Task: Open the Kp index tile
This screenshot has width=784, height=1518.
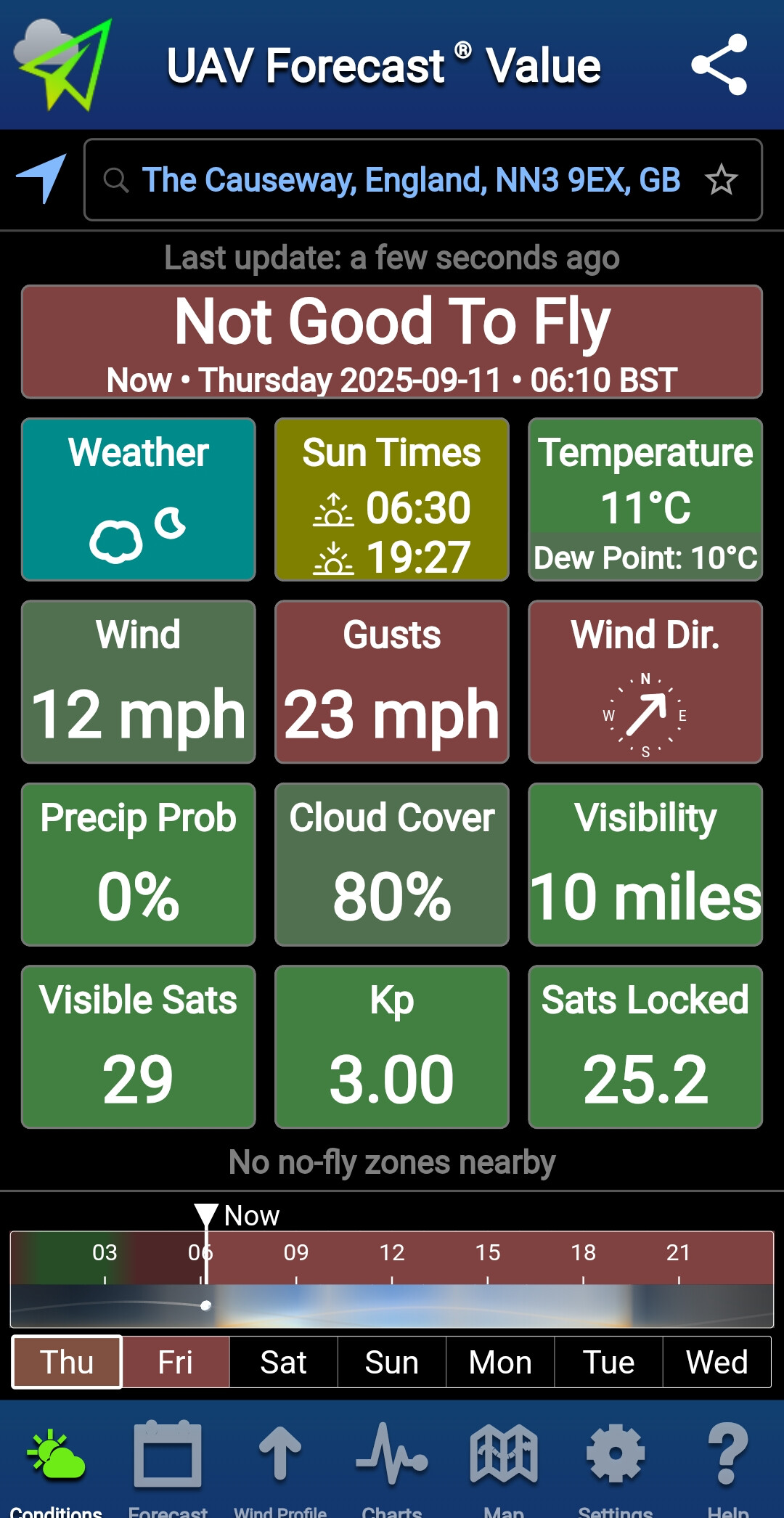Action: pos(392,1046)
